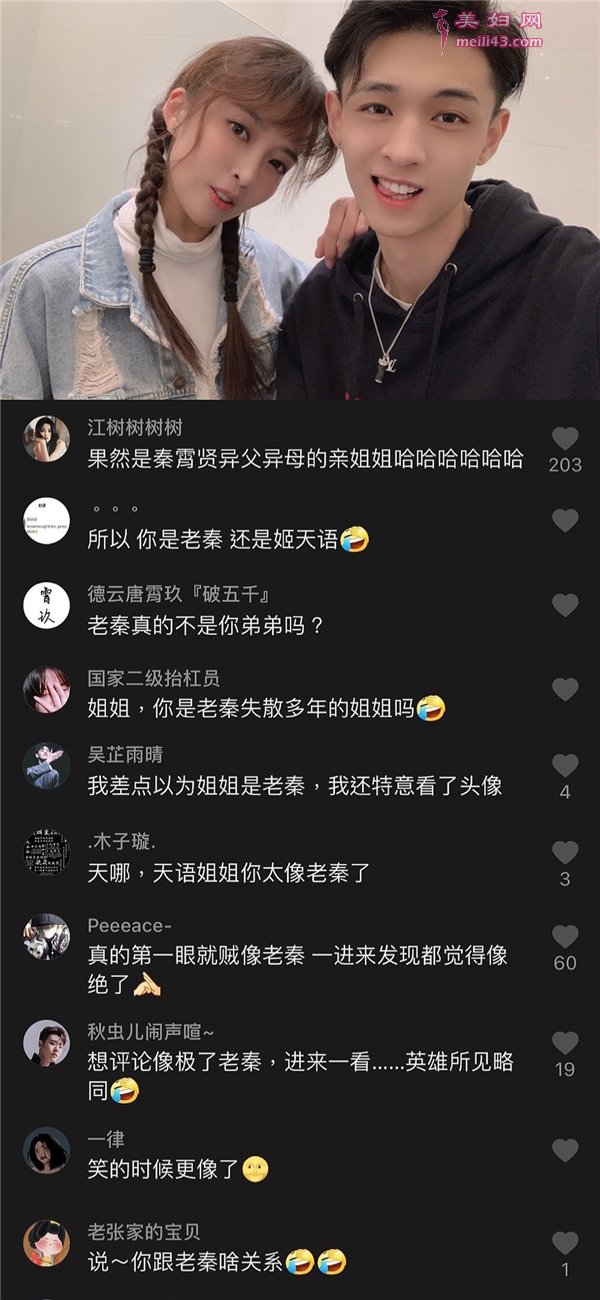The height and width of the screenshot is (1300, 600).
Task: Open 江树树树树's profile avatar
Action: [47, 438]
